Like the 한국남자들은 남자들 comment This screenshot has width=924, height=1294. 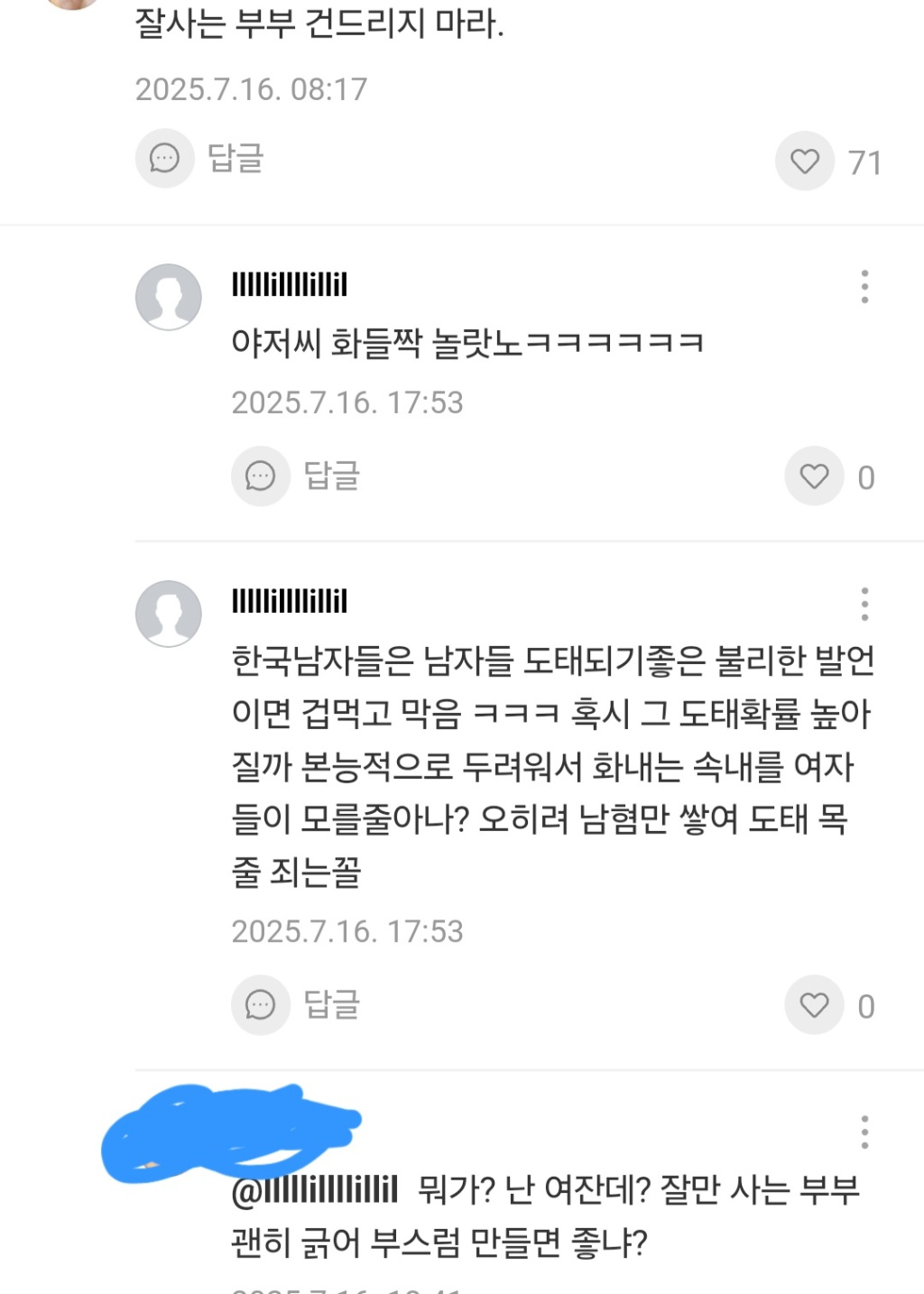pyautogui.click(x=814, y=1005)
